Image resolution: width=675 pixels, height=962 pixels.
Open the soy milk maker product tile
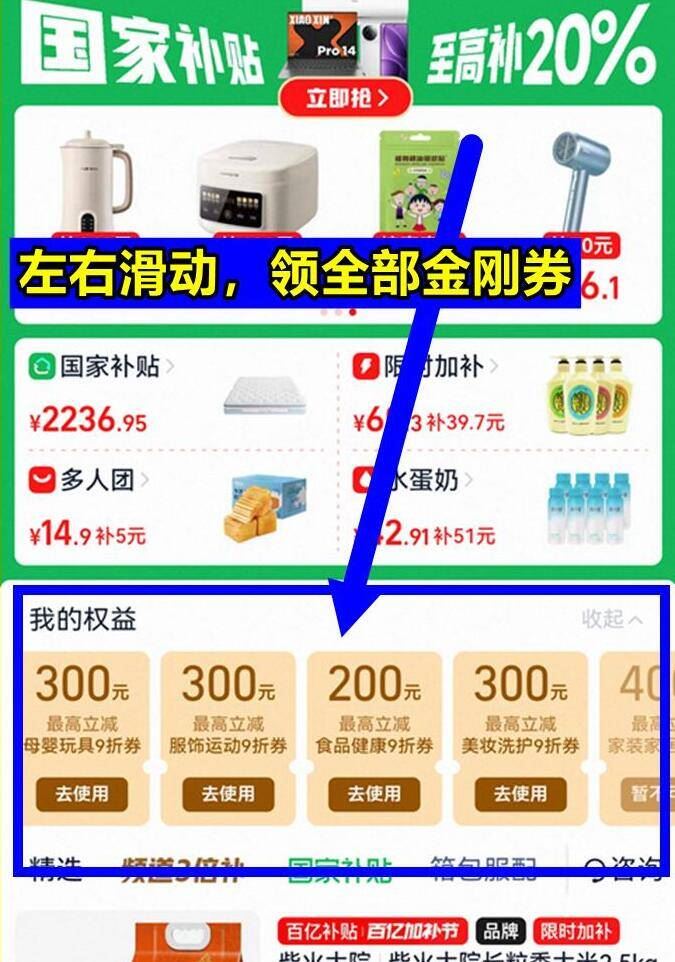(x=95, y=185)
